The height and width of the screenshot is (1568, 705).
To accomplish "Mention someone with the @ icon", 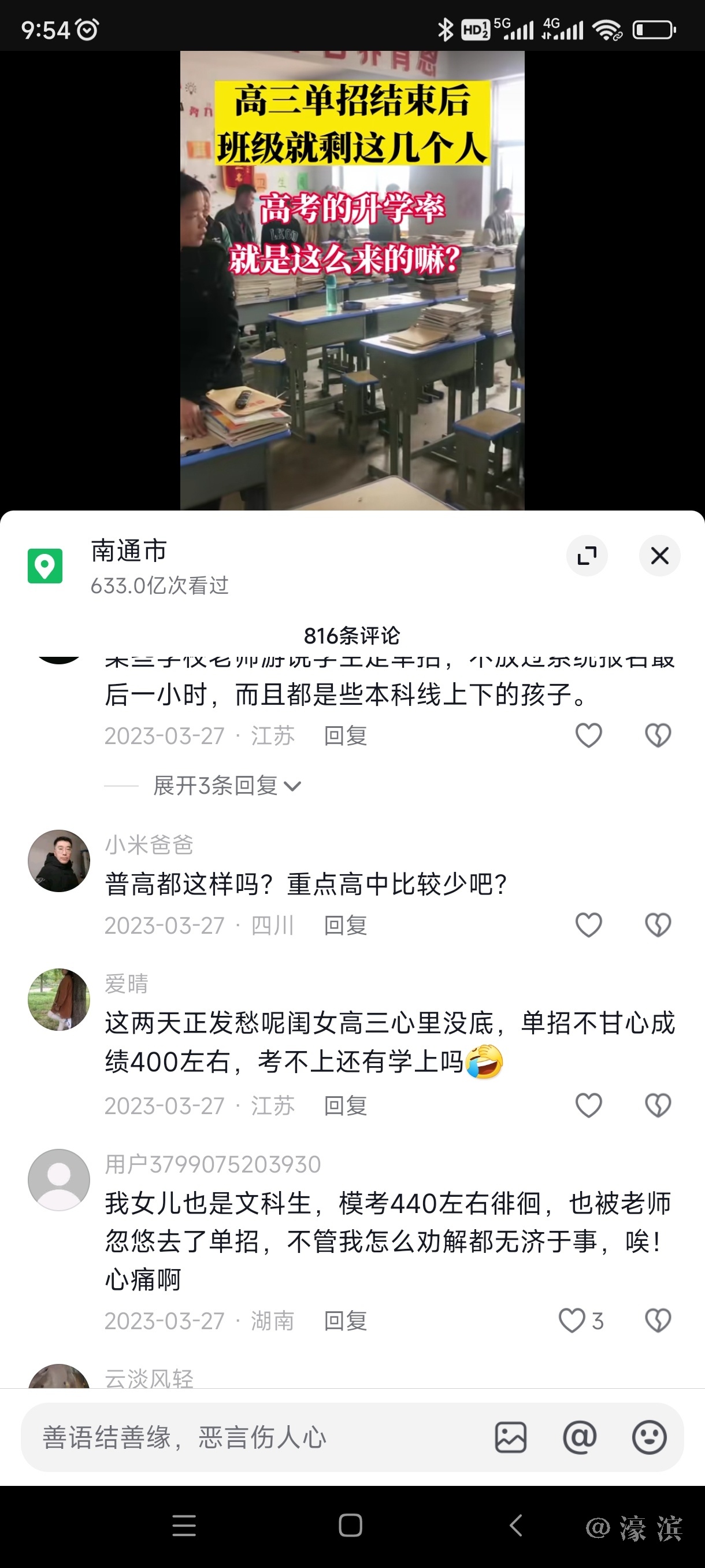I will pos(580,1438).
